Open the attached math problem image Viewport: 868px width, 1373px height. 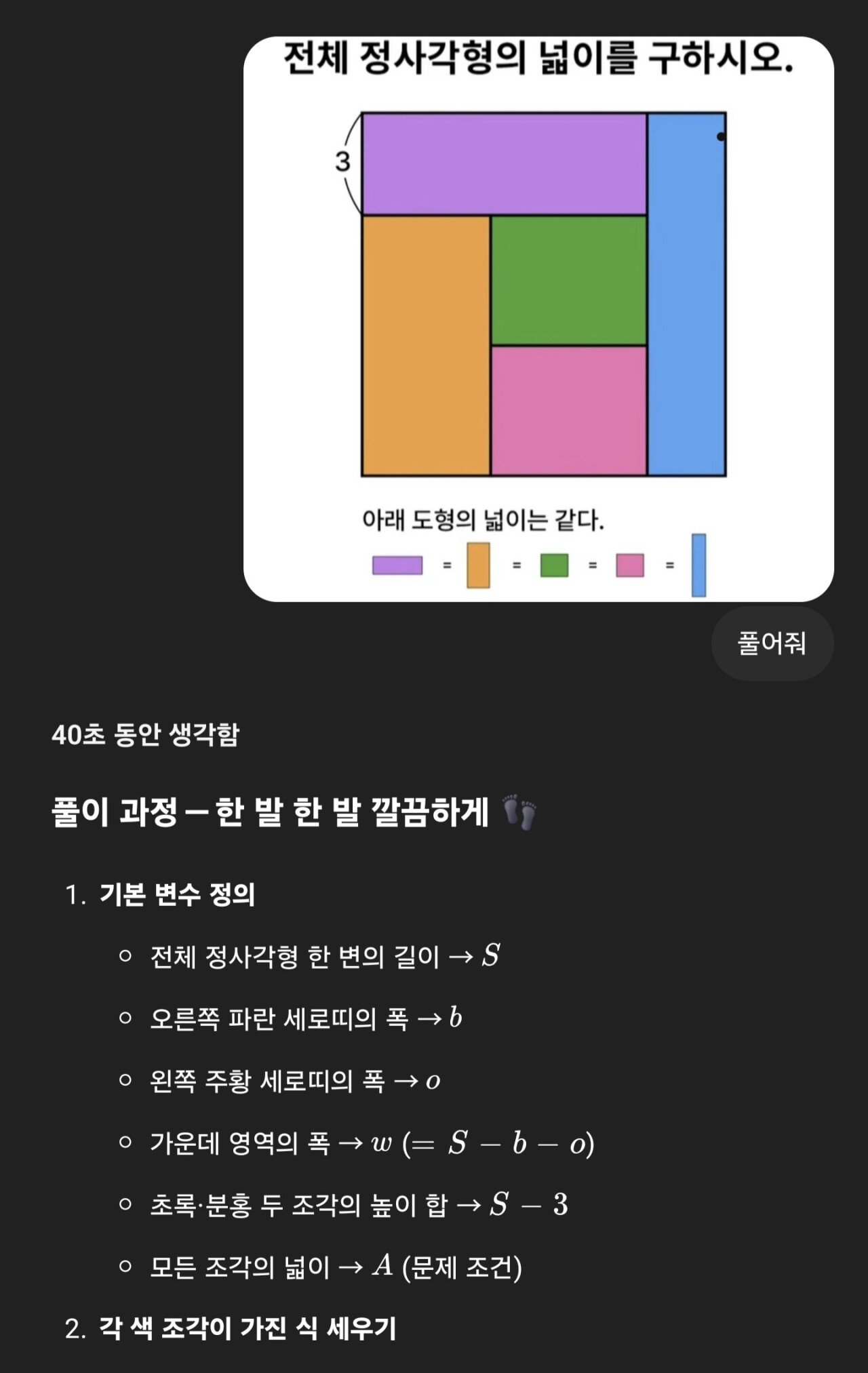[539, 319]
